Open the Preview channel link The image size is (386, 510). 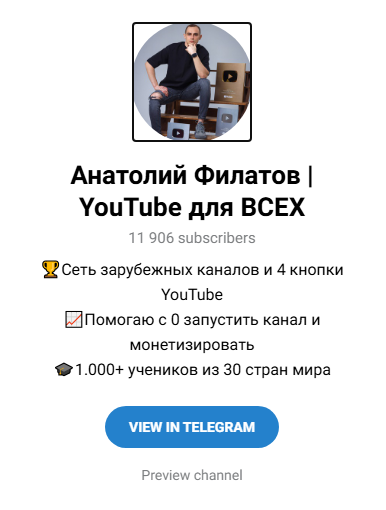pyautogui.click(x=192, y=475)
